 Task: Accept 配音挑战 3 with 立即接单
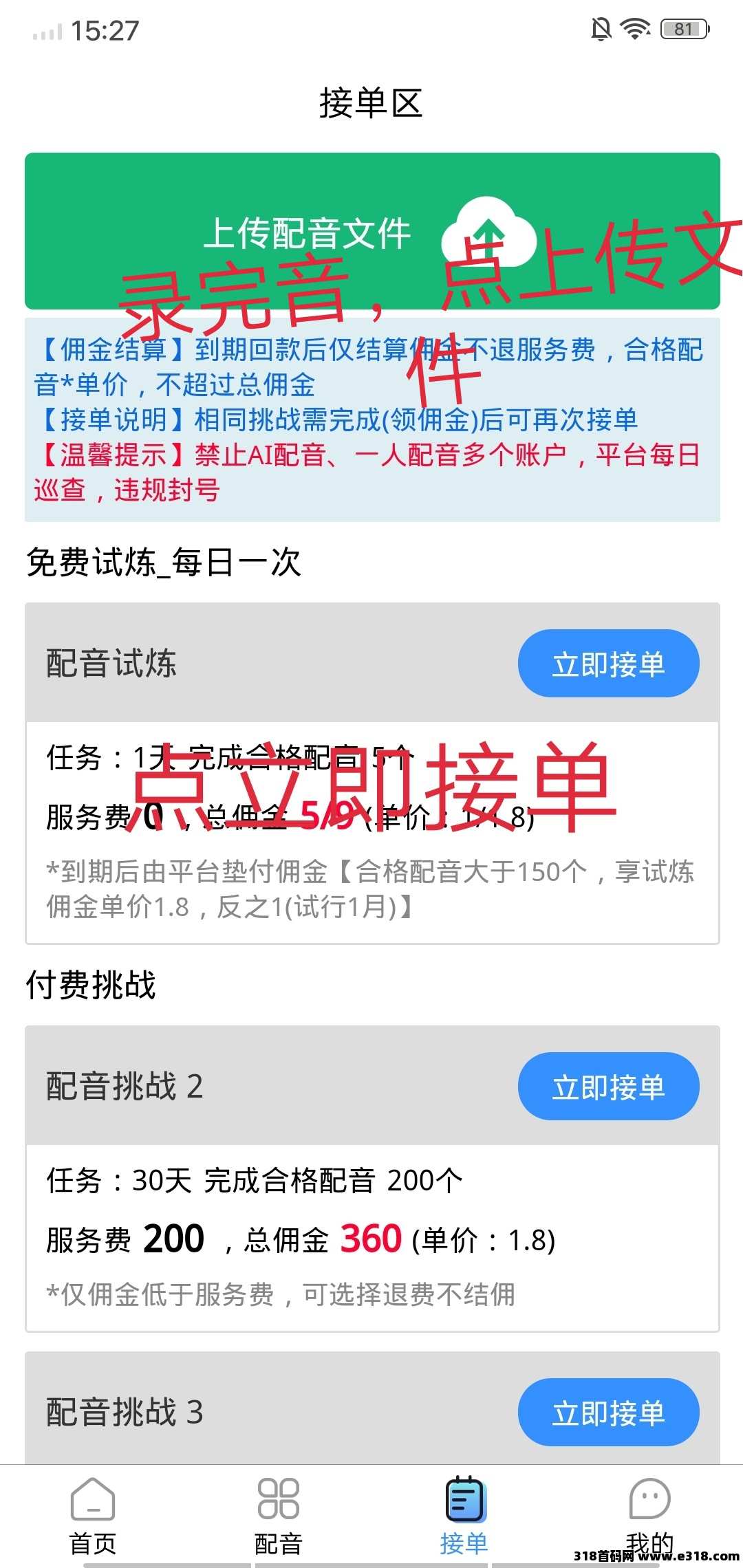[608, 1413]
